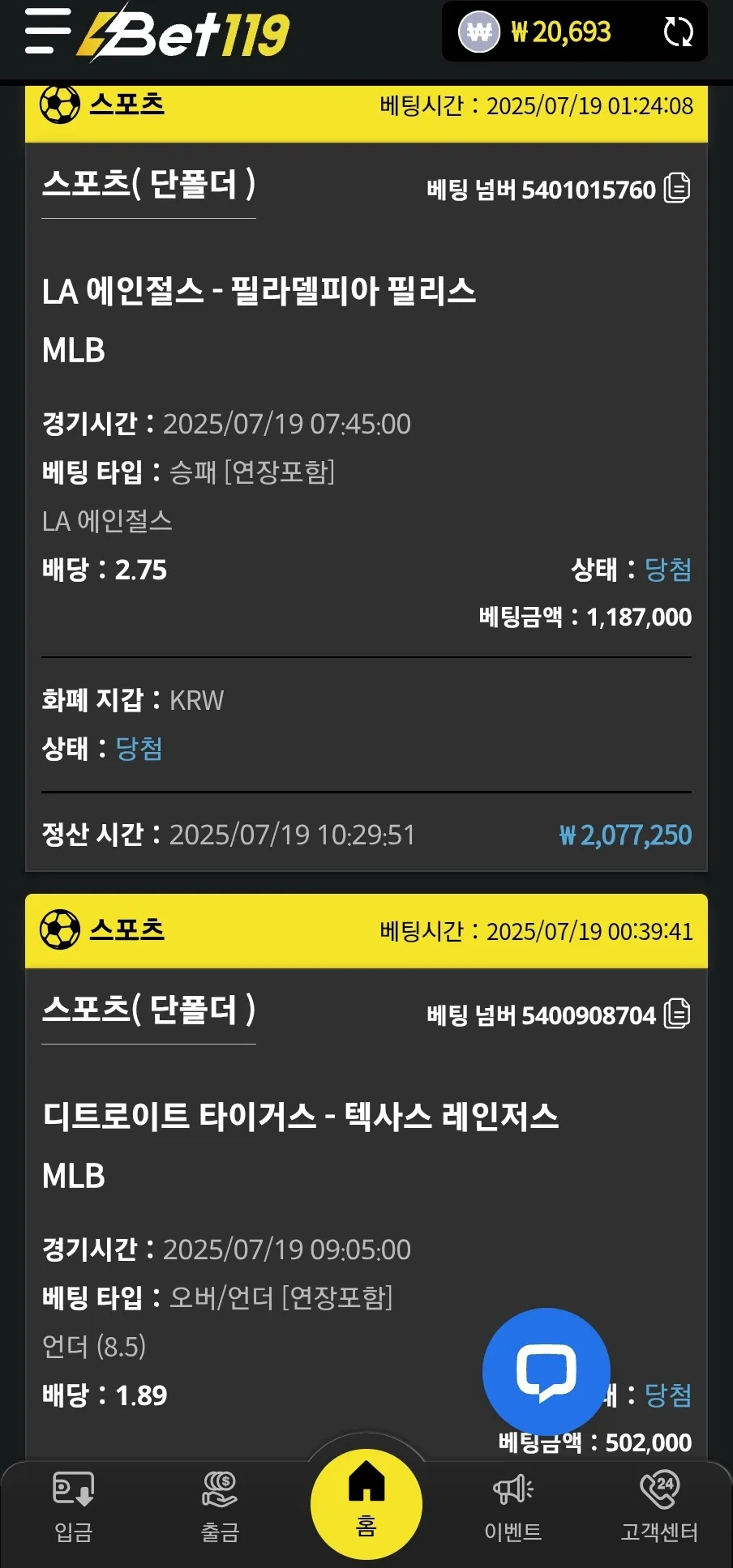The width and height of the screenshot is (733, 1568).
Task: Open the 고객센터 customer center
Action: click(659, 1507)
